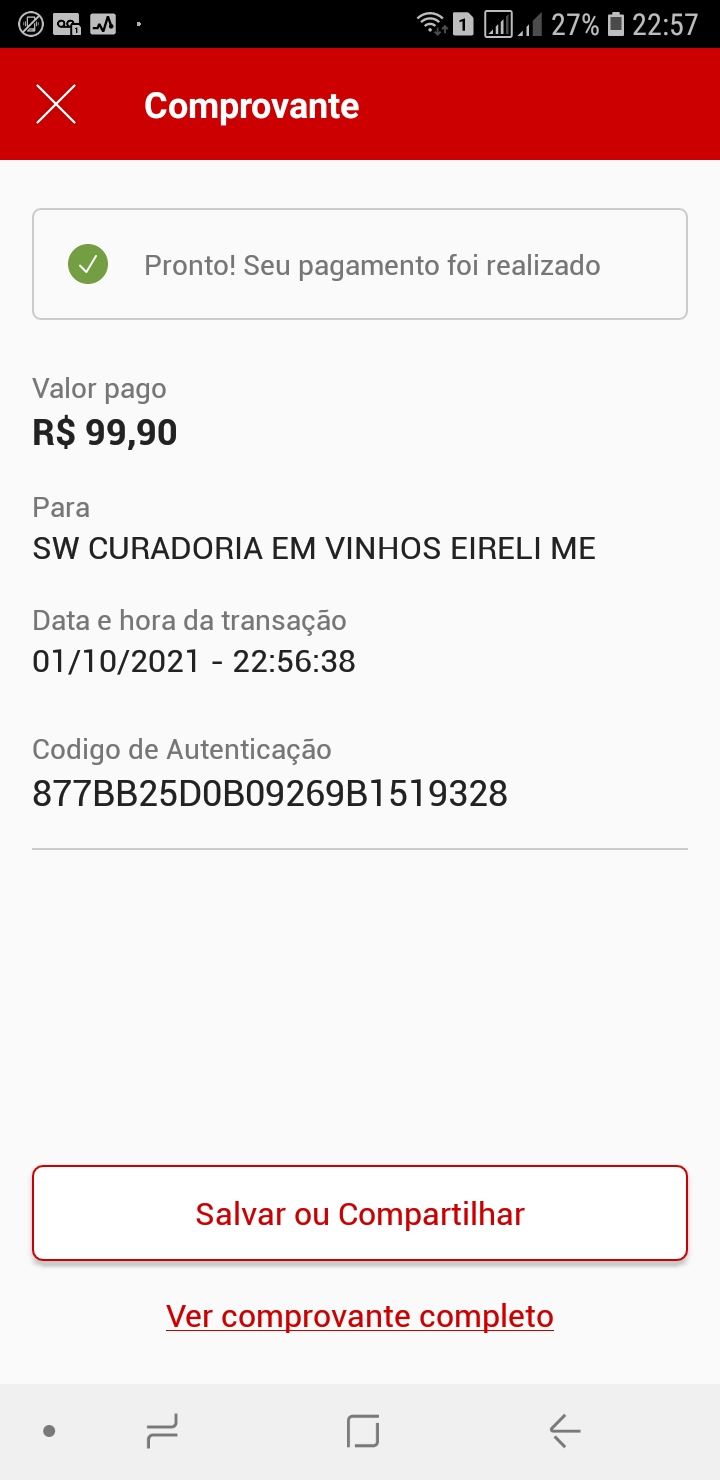Open Ver comprovante completo link
Viewport: 720px width, 1480px height.
pyautogui.click(x=360, y=1316)
